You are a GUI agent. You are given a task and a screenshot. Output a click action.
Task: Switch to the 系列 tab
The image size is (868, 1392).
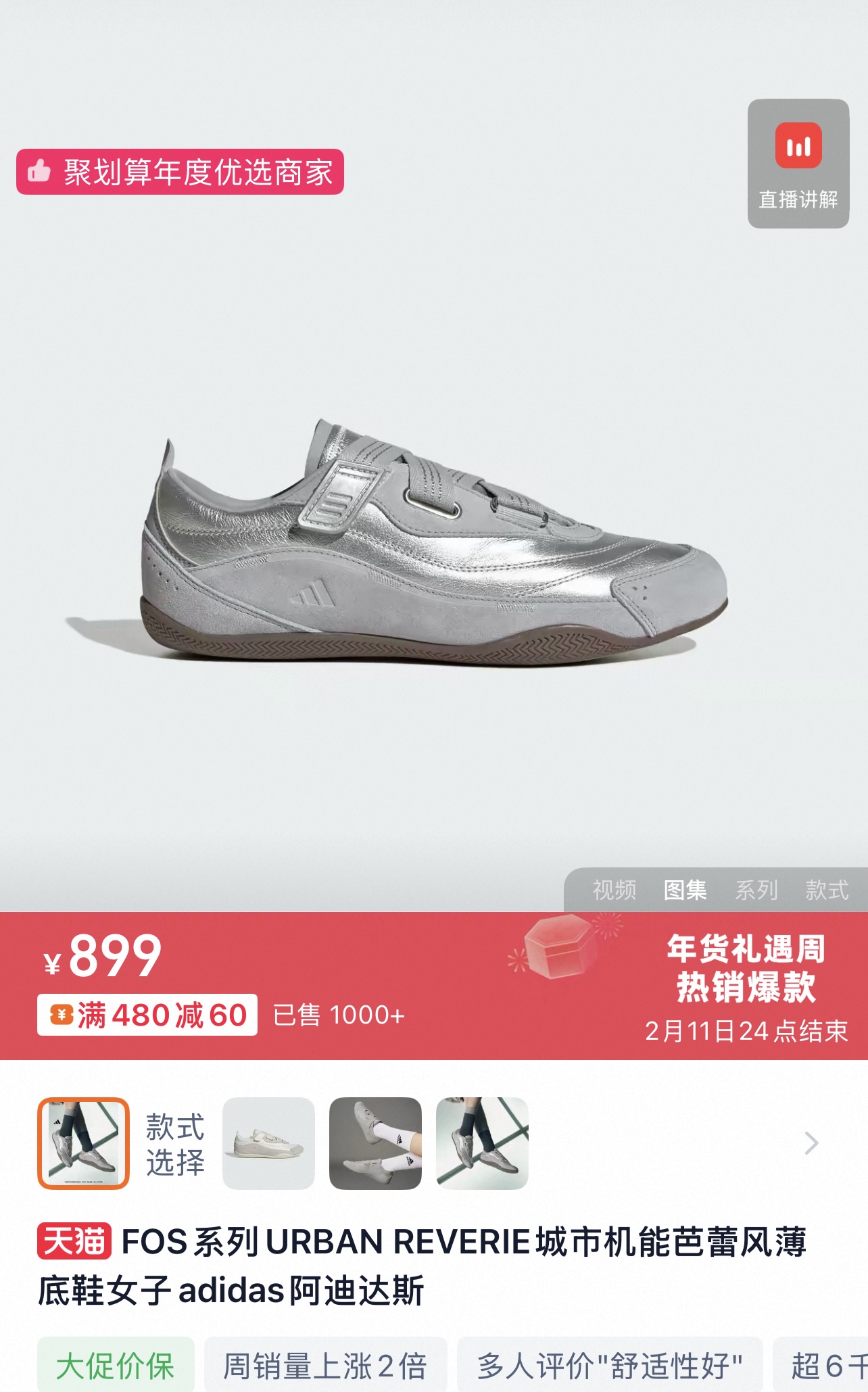[x=756, y=890]
